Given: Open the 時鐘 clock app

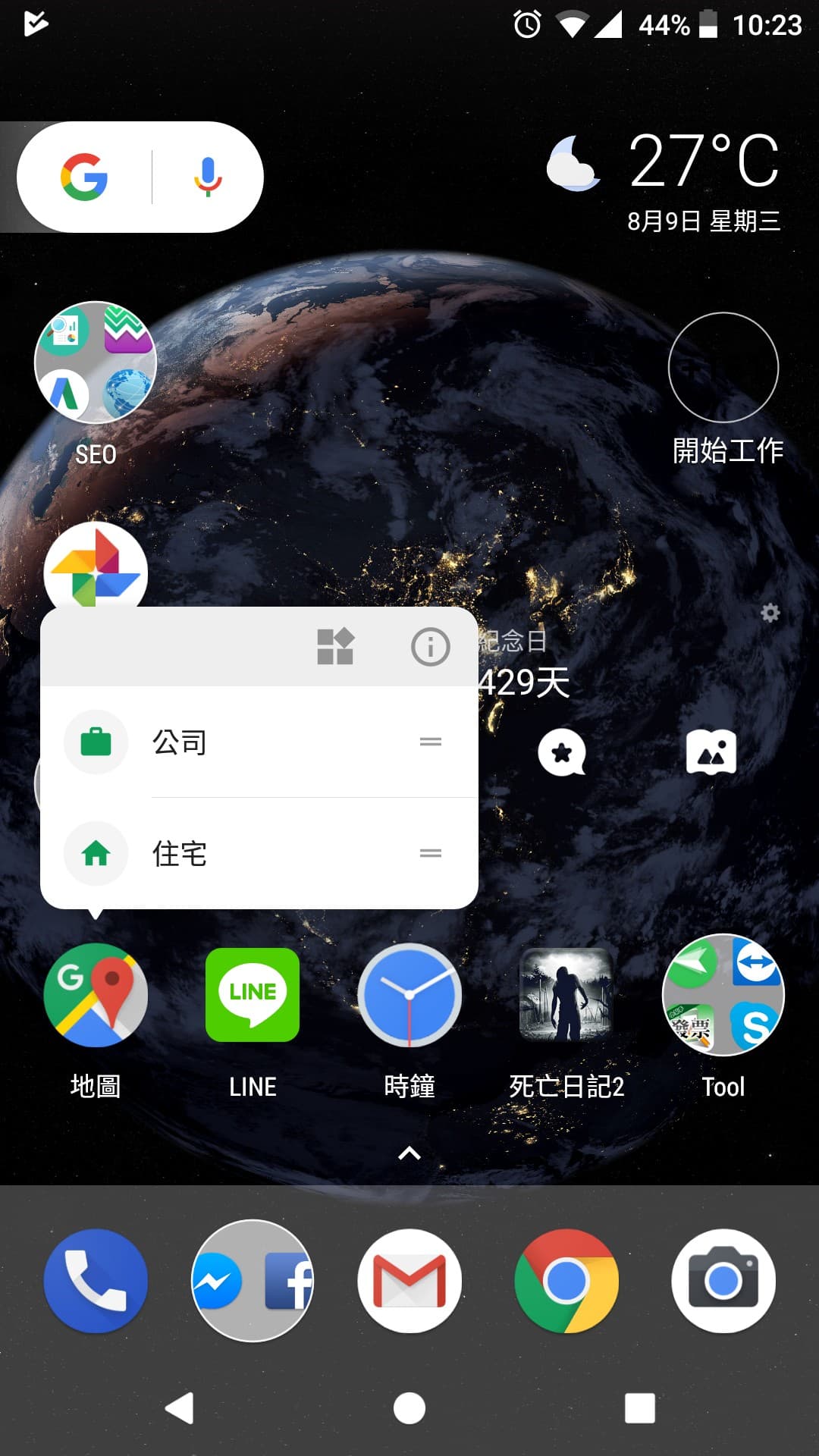Looking at the screenshot, I should tap(409, 996).
